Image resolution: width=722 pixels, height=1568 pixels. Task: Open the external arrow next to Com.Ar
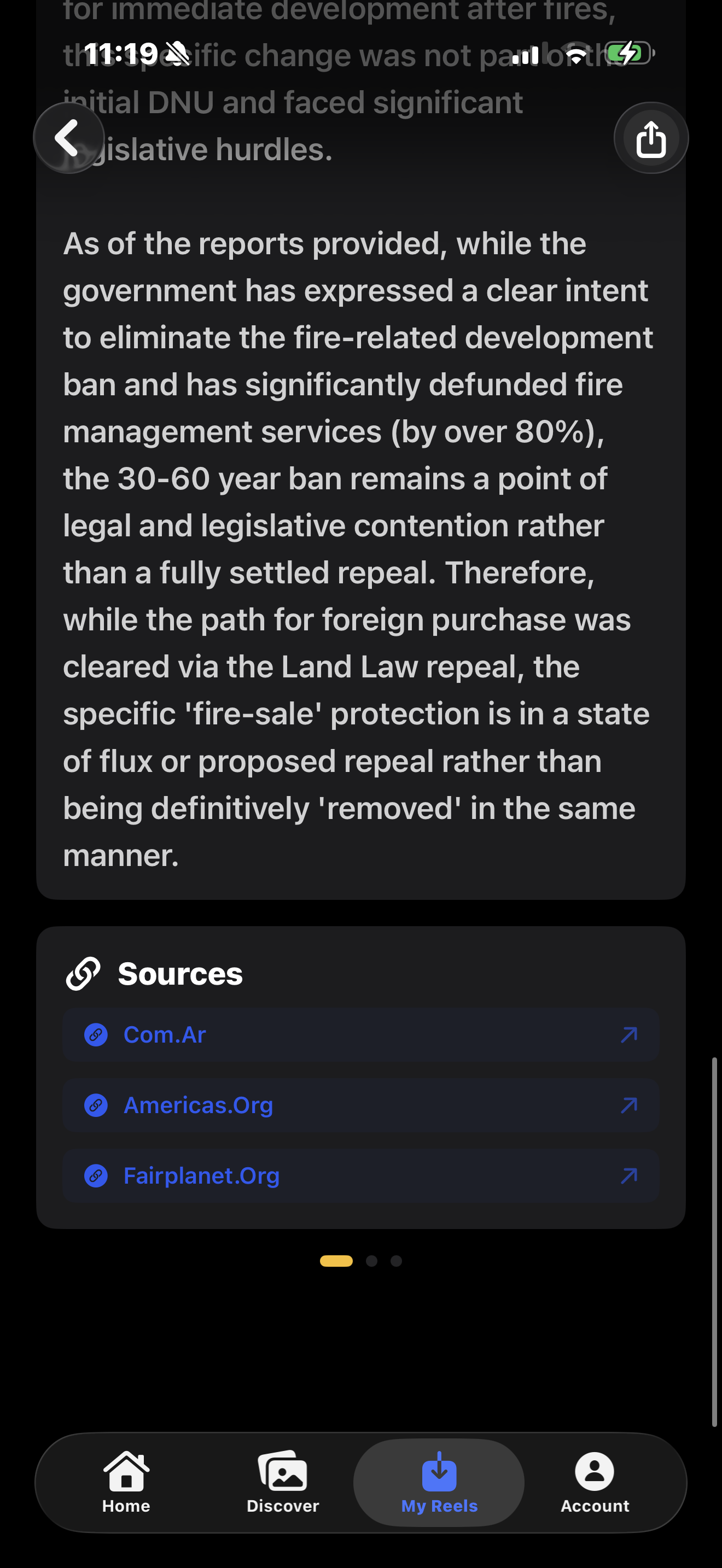coord(630,1035)
